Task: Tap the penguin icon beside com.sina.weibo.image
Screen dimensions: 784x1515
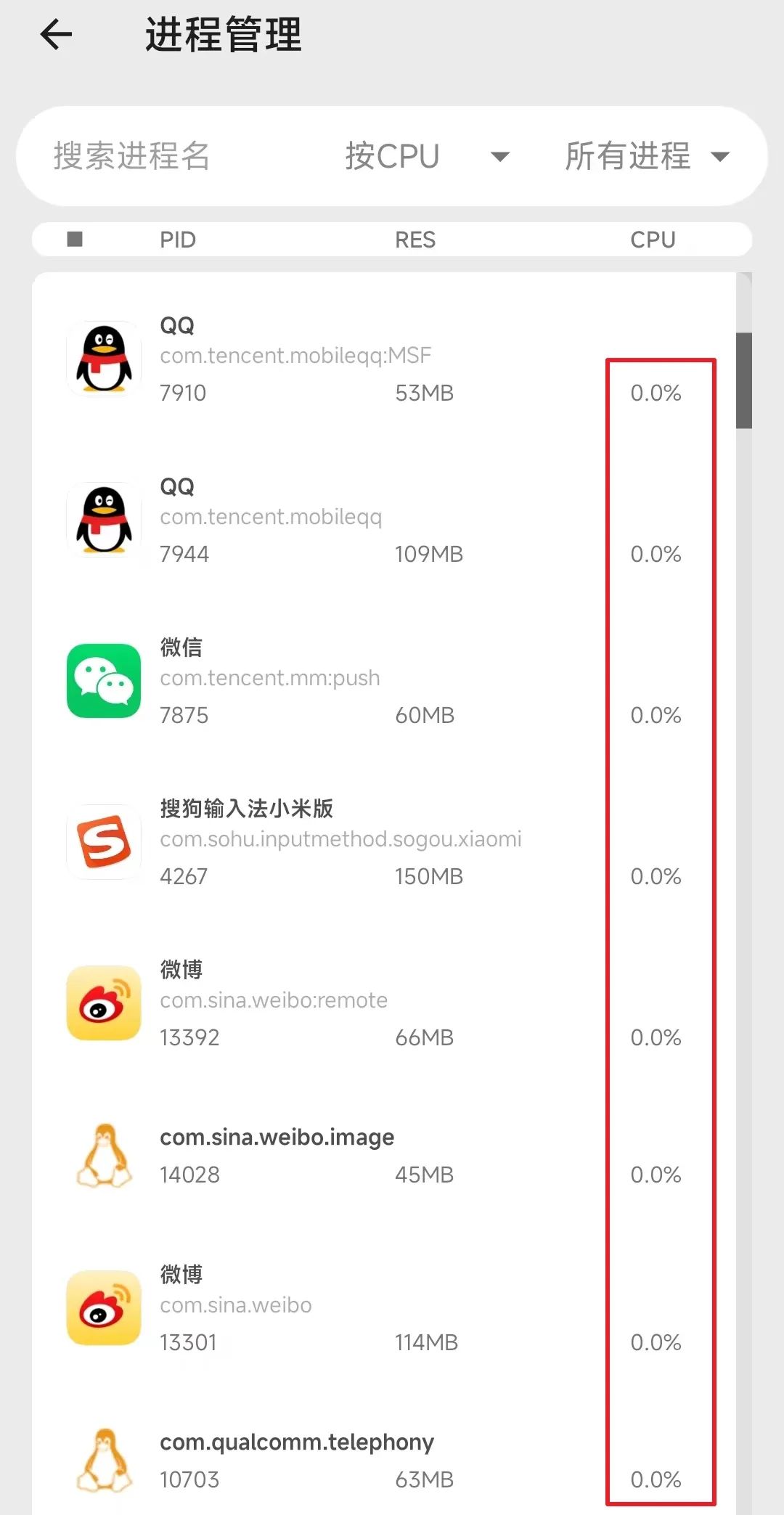Action: click(104, 1156)
